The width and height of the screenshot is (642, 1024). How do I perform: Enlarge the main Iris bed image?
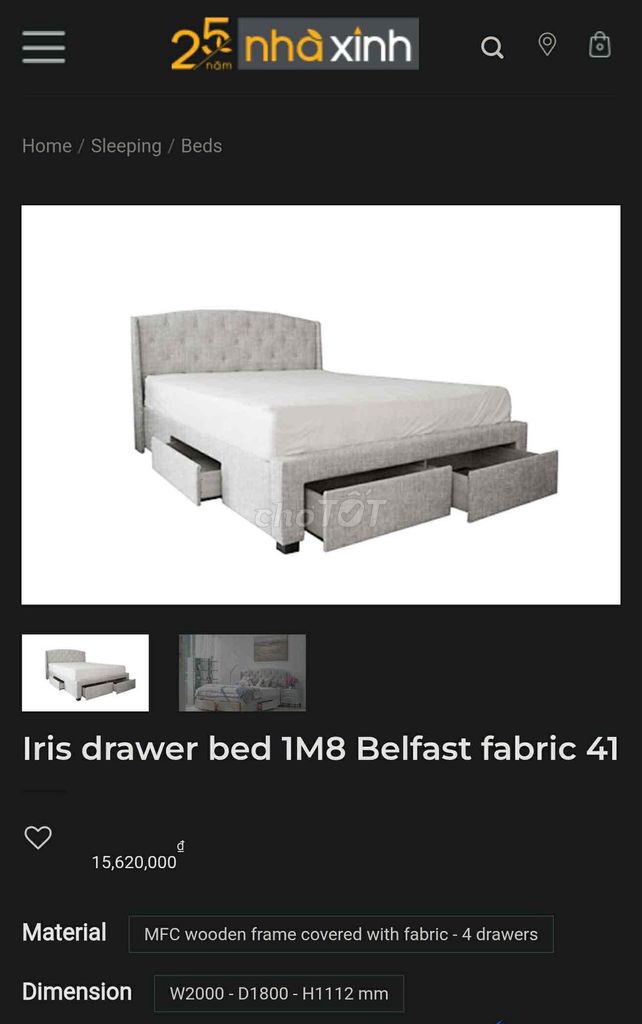tap(321, 405)
